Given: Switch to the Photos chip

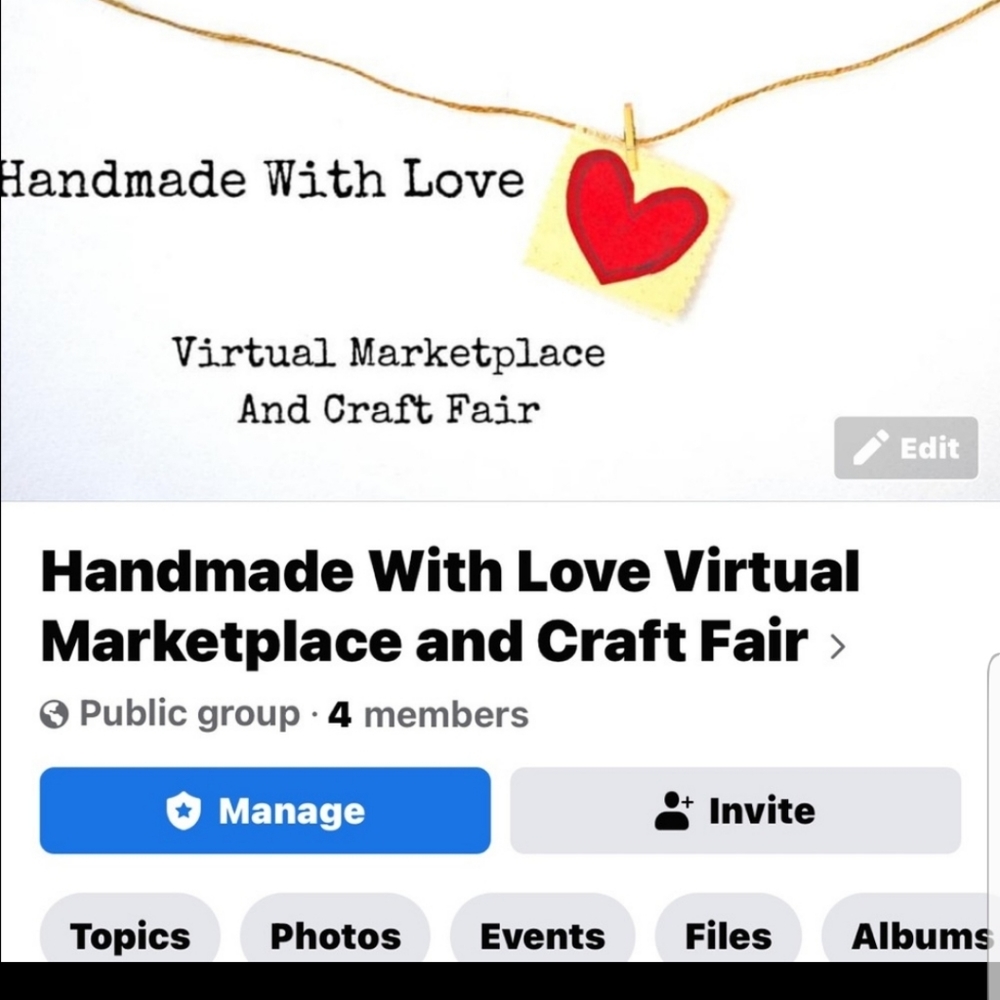Looking at the screenshot, I should coord(335,936).
